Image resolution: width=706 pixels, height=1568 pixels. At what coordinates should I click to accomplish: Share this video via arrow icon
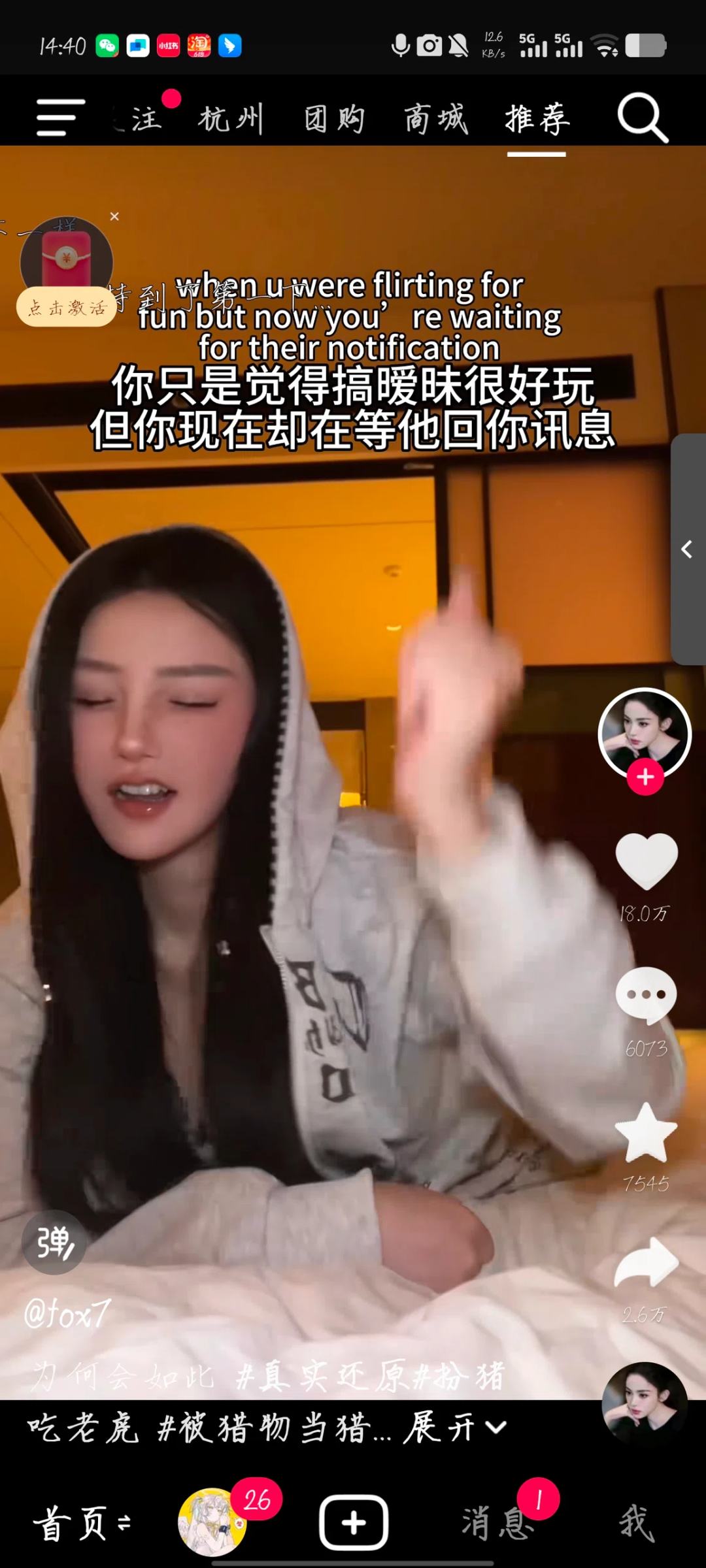(x=646, y=1264)
